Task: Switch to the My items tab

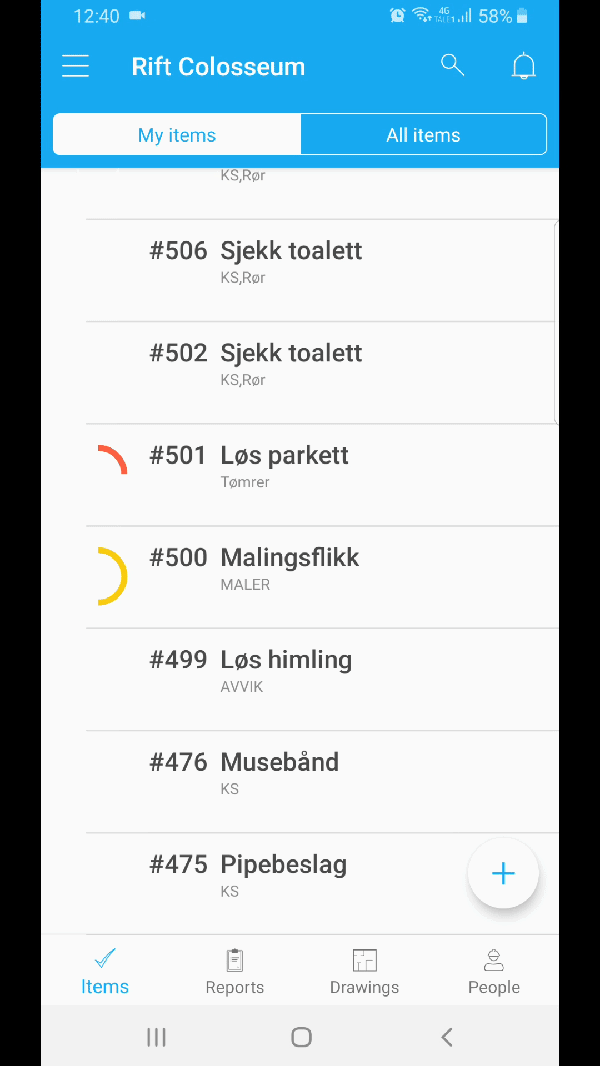Action: point(177,135)
